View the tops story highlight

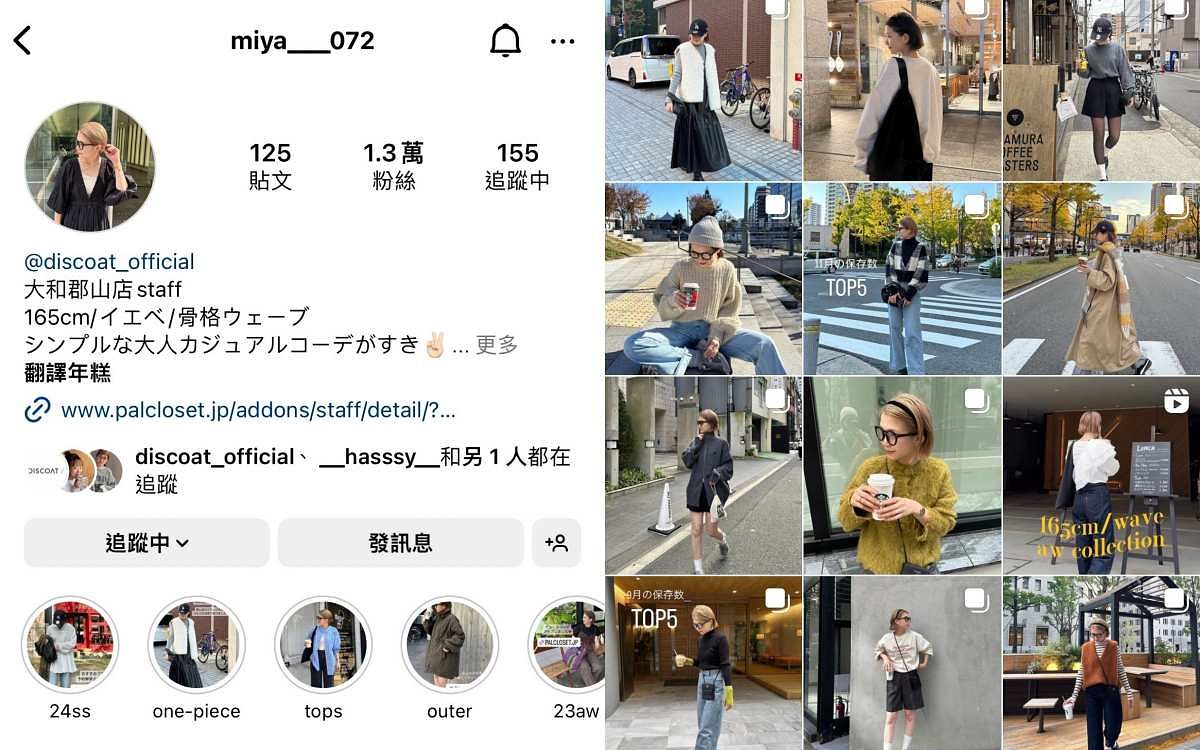pyautogui.click(x=323, y=645)
